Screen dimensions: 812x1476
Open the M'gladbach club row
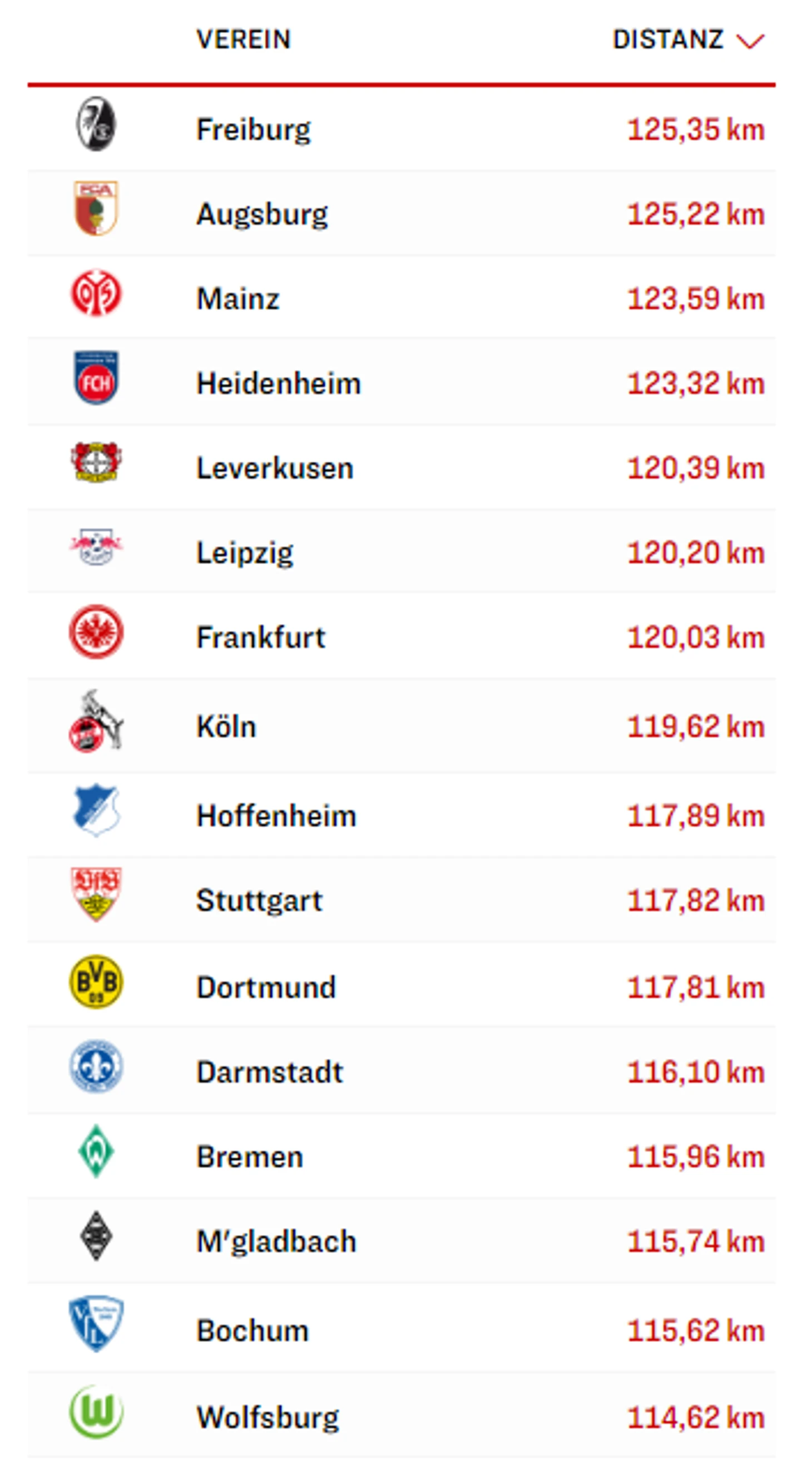tap(276, 1242)
